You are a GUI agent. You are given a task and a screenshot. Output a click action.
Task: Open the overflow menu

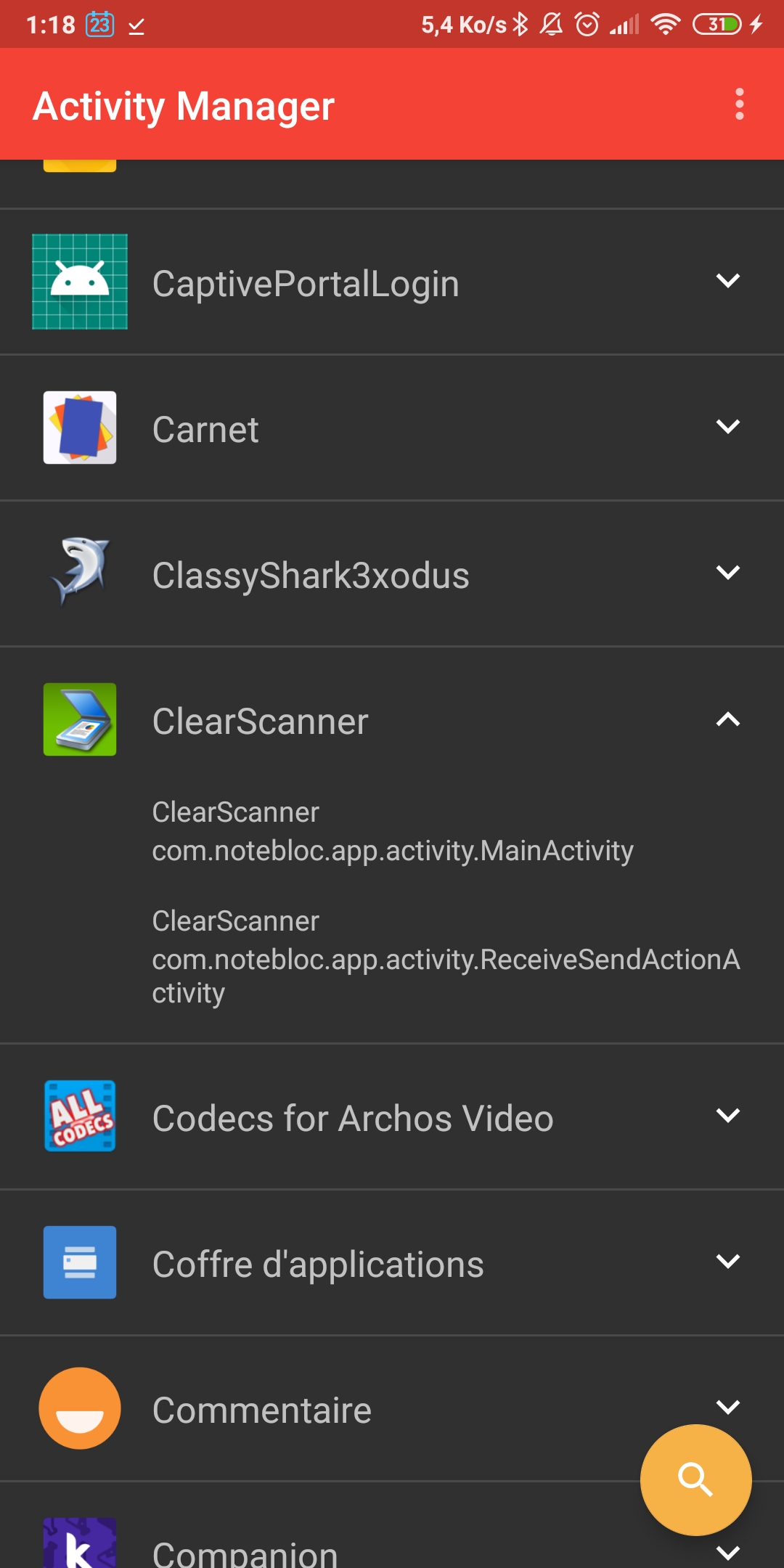(739, 105)
